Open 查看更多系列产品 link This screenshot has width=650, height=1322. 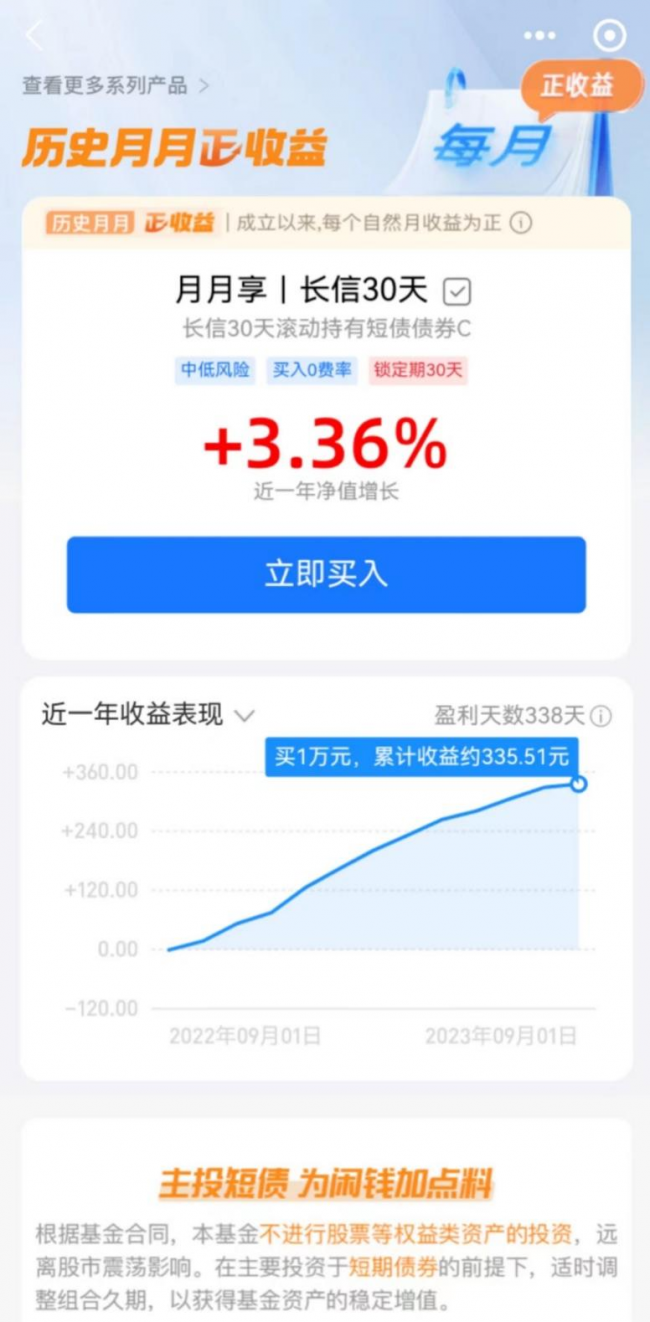115,85
